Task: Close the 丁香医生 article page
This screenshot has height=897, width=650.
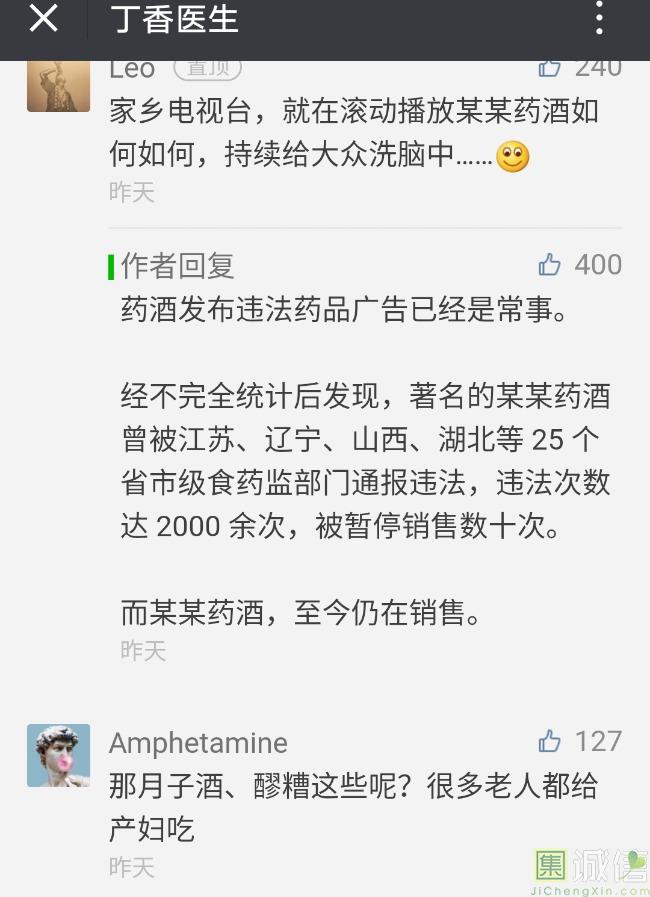Action: click(43, 19)
